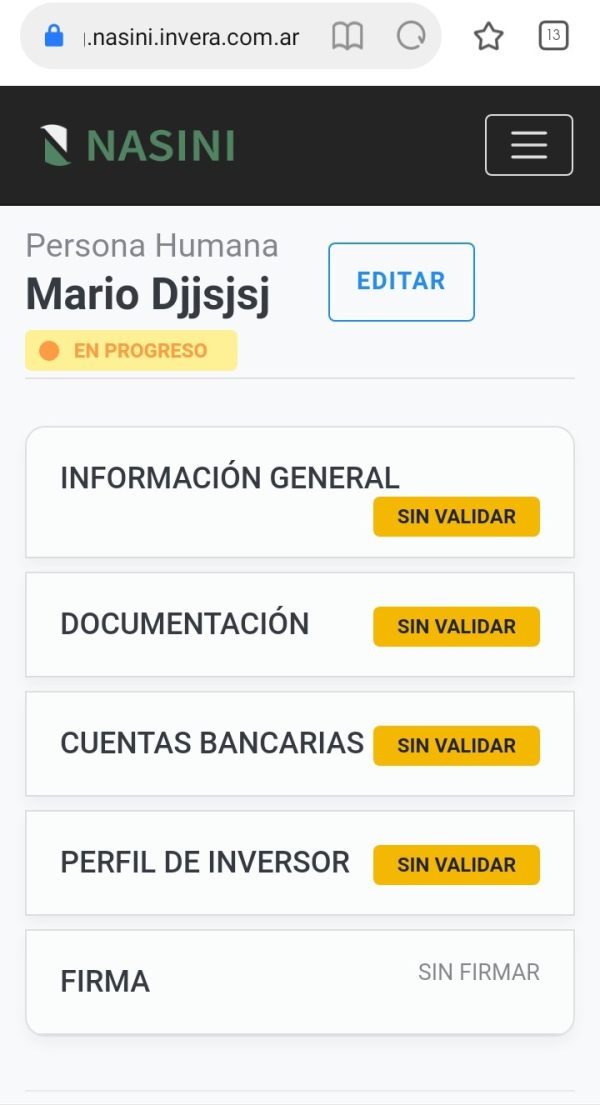Bookmark this page with the star
600x1105 pixels.
(489, 36)
